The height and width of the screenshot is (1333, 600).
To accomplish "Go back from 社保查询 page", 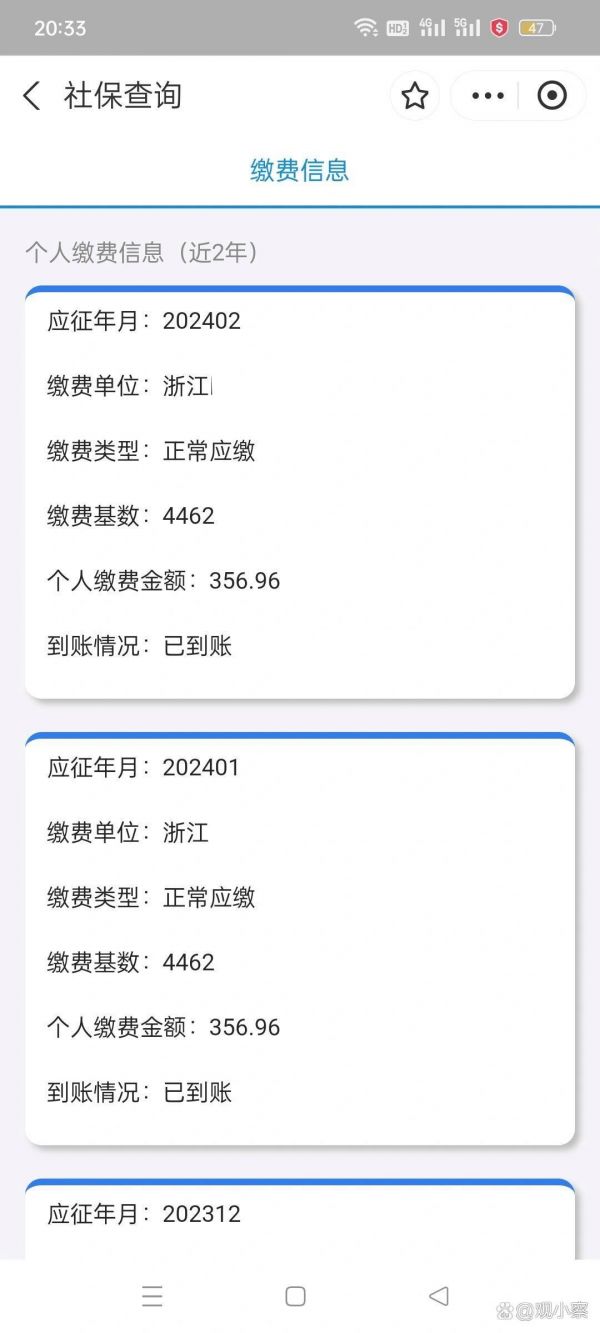I will [32, 96].
